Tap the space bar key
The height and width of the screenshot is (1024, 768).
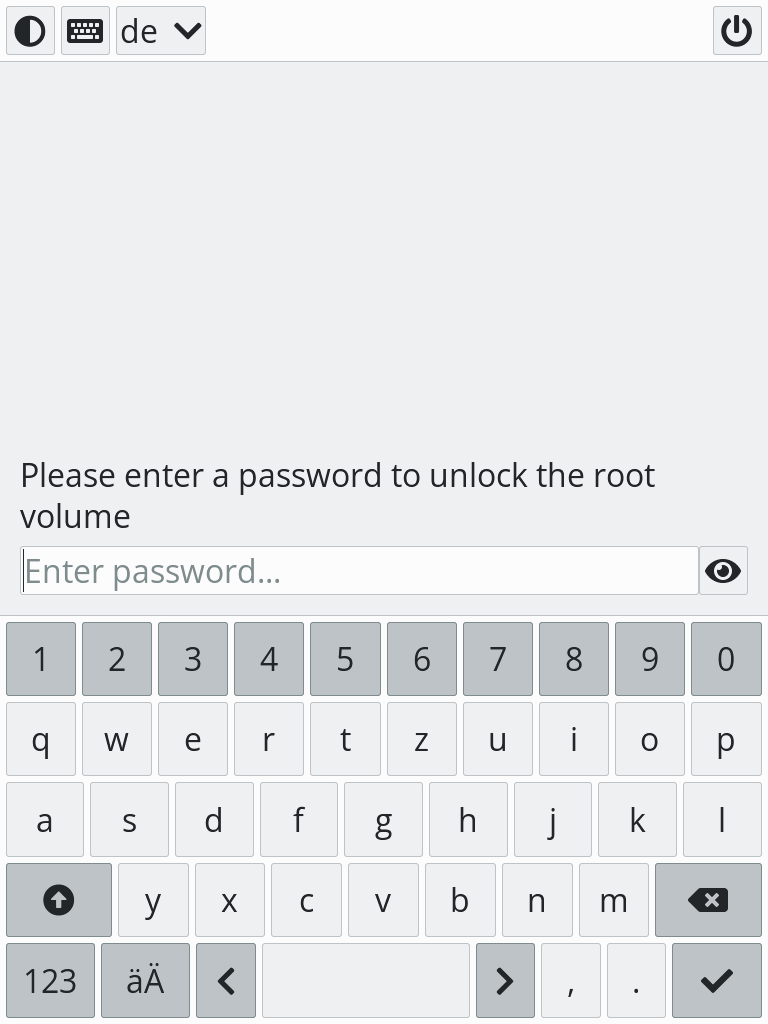[x=365, y=980]
